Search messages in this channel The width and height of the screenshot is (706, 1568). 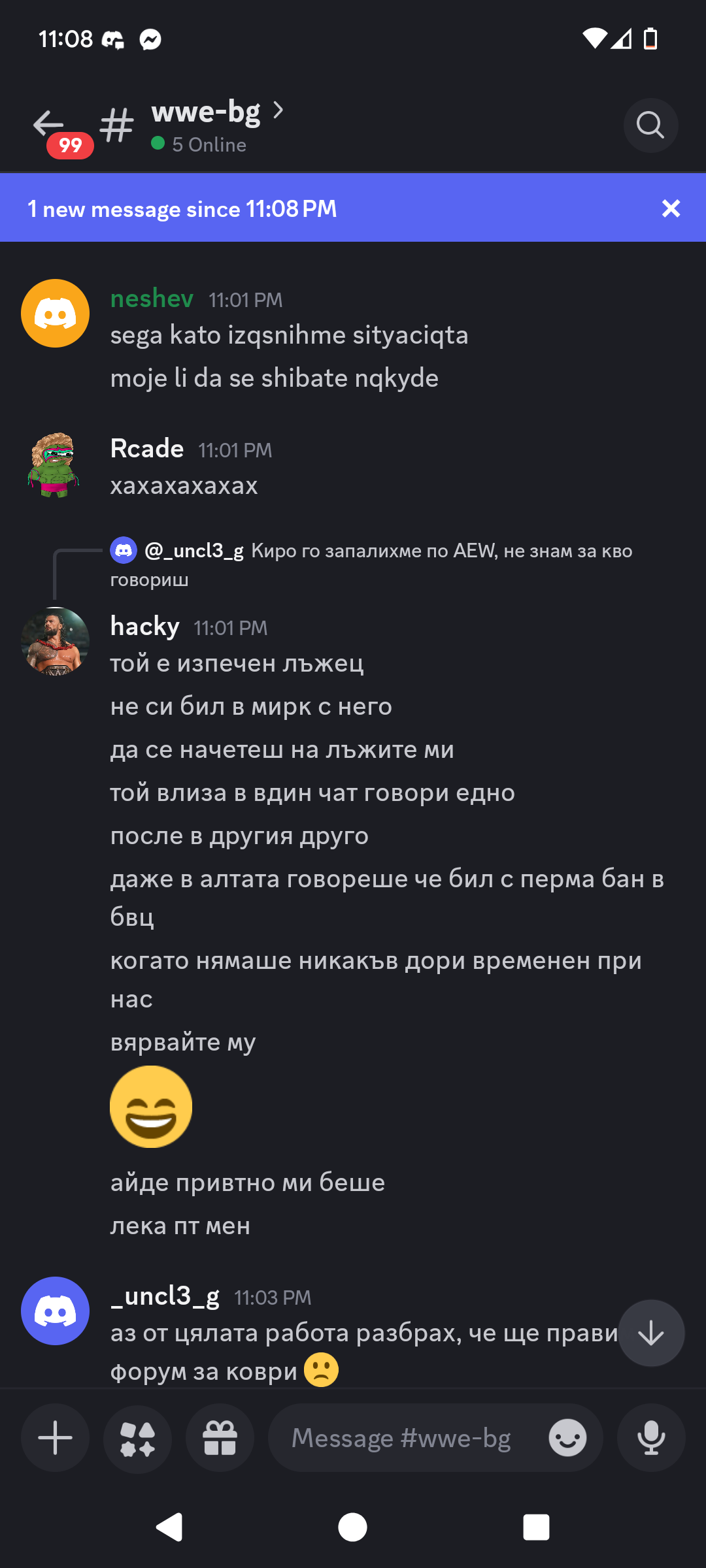coord(650,125)
